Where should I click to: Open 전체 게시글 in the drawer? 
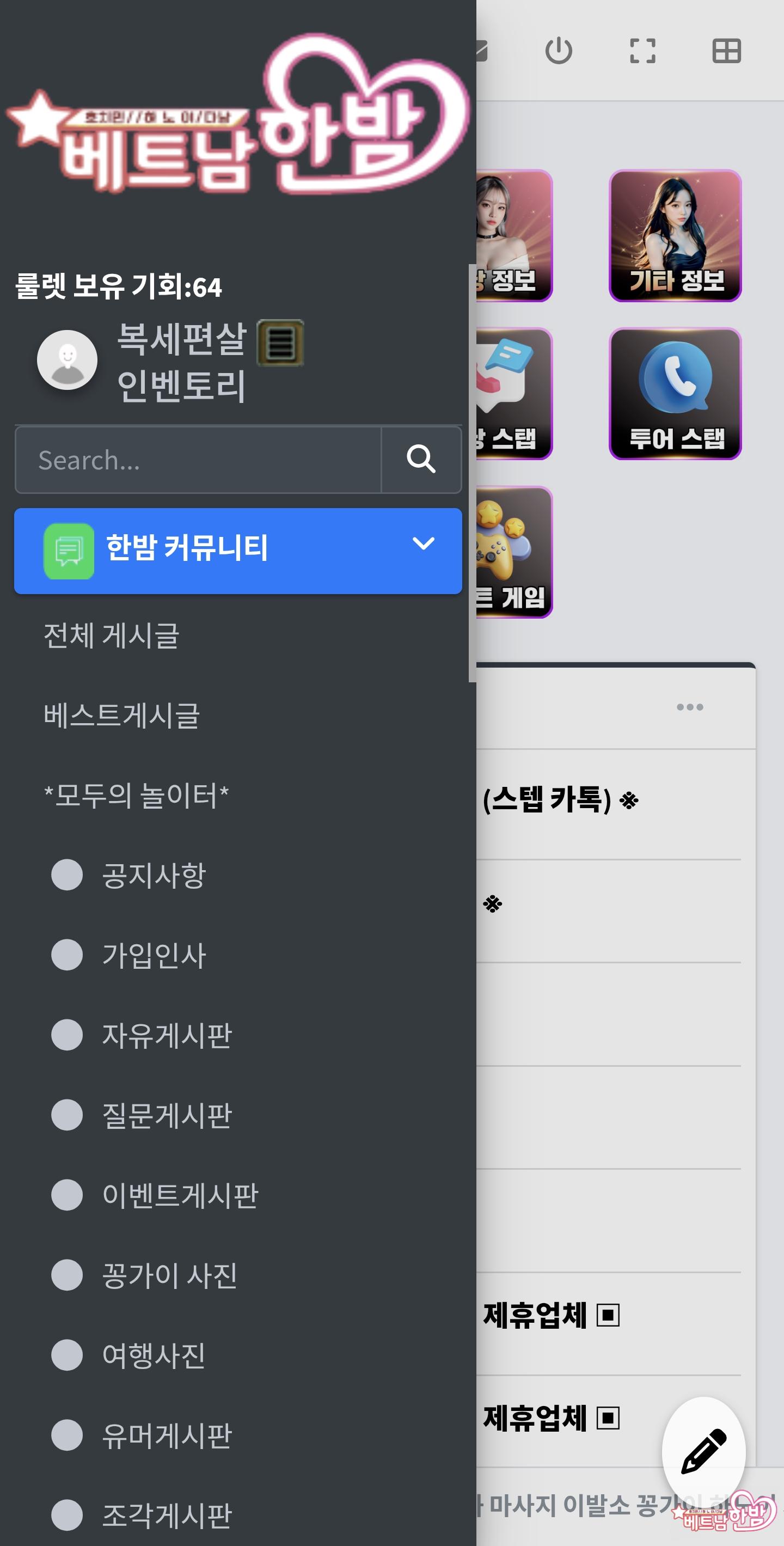pyautogui.click(x=112, y=635)
